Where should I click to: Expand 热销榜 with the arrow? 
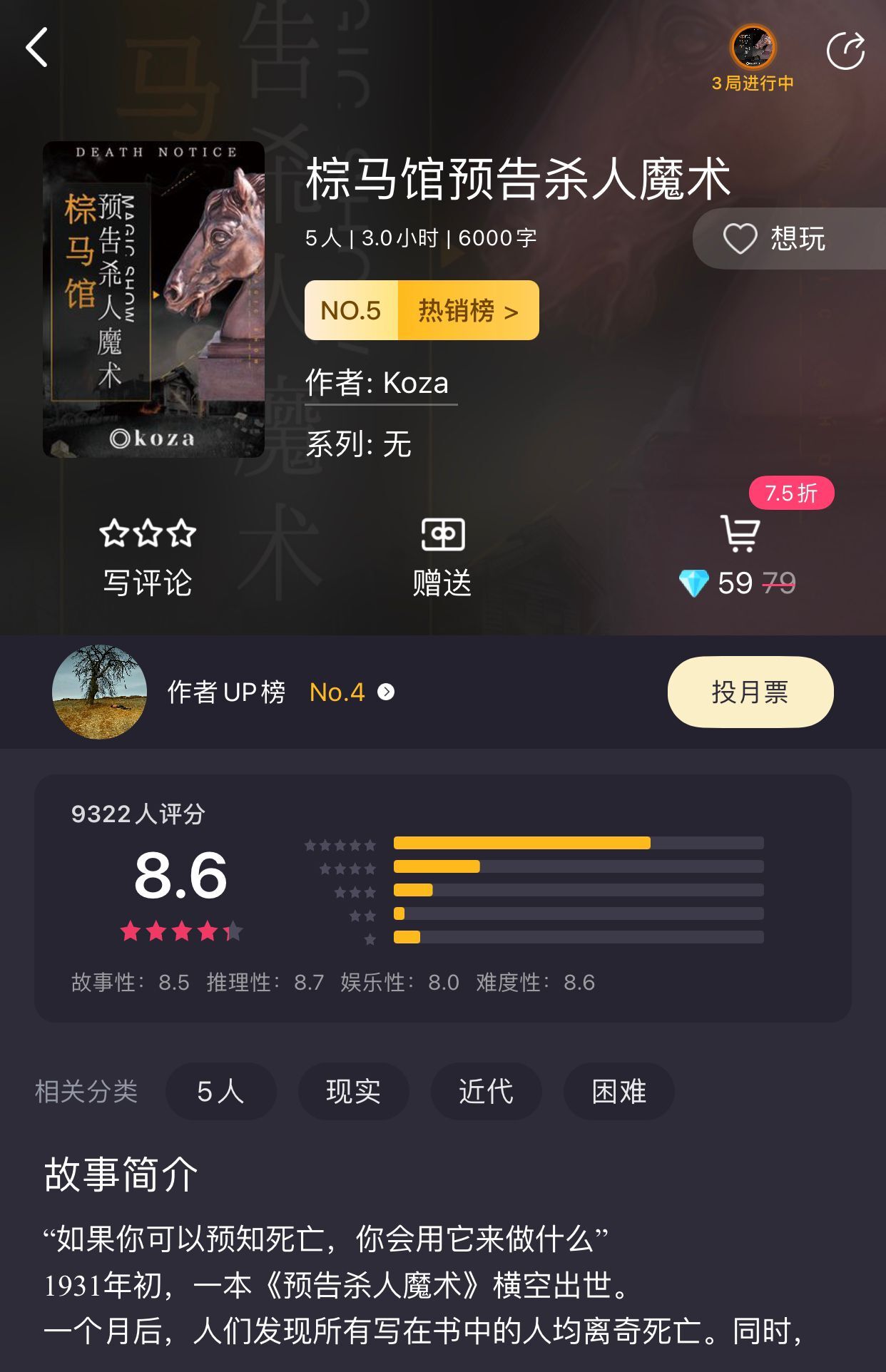(512, 310)
